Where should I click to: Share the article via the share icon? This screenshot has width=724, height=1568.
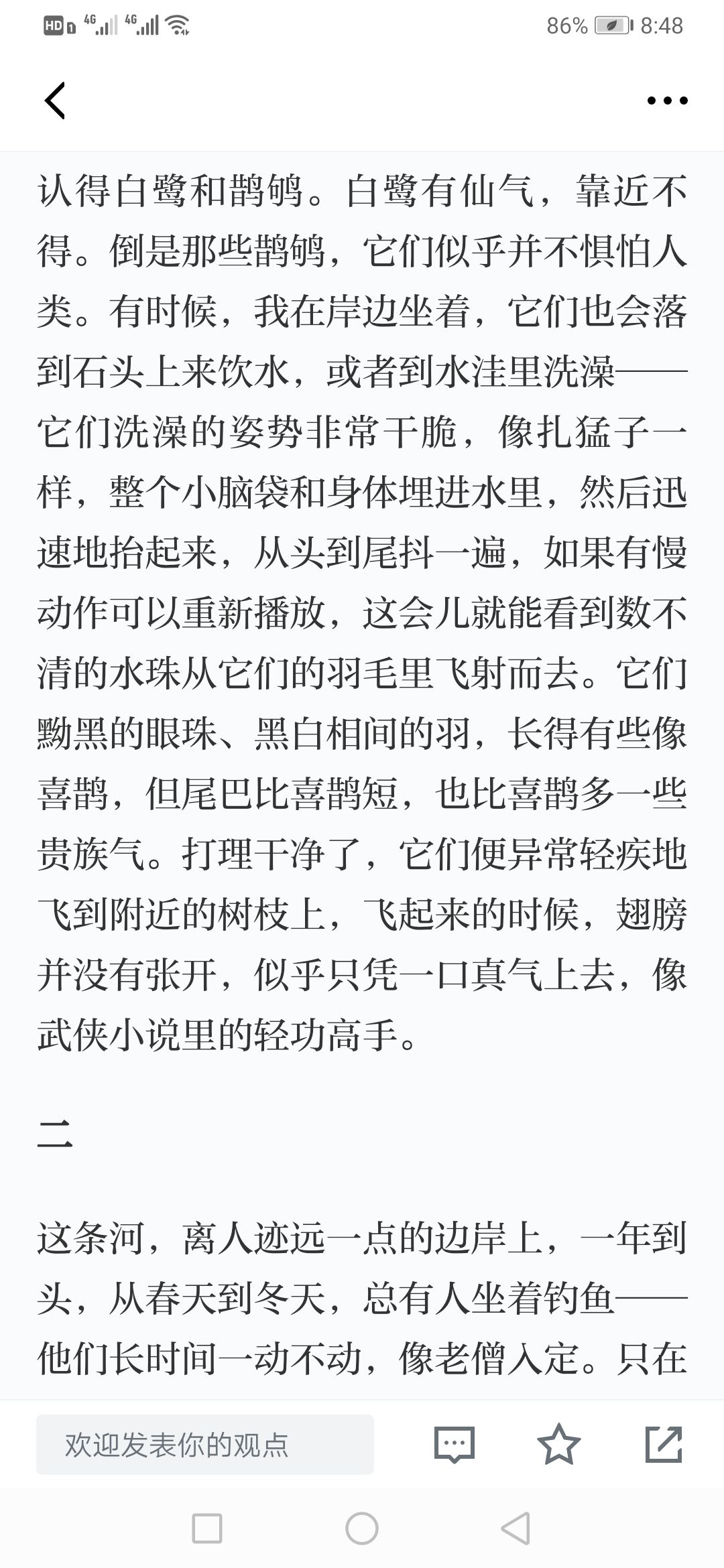tap(664, 1445)
